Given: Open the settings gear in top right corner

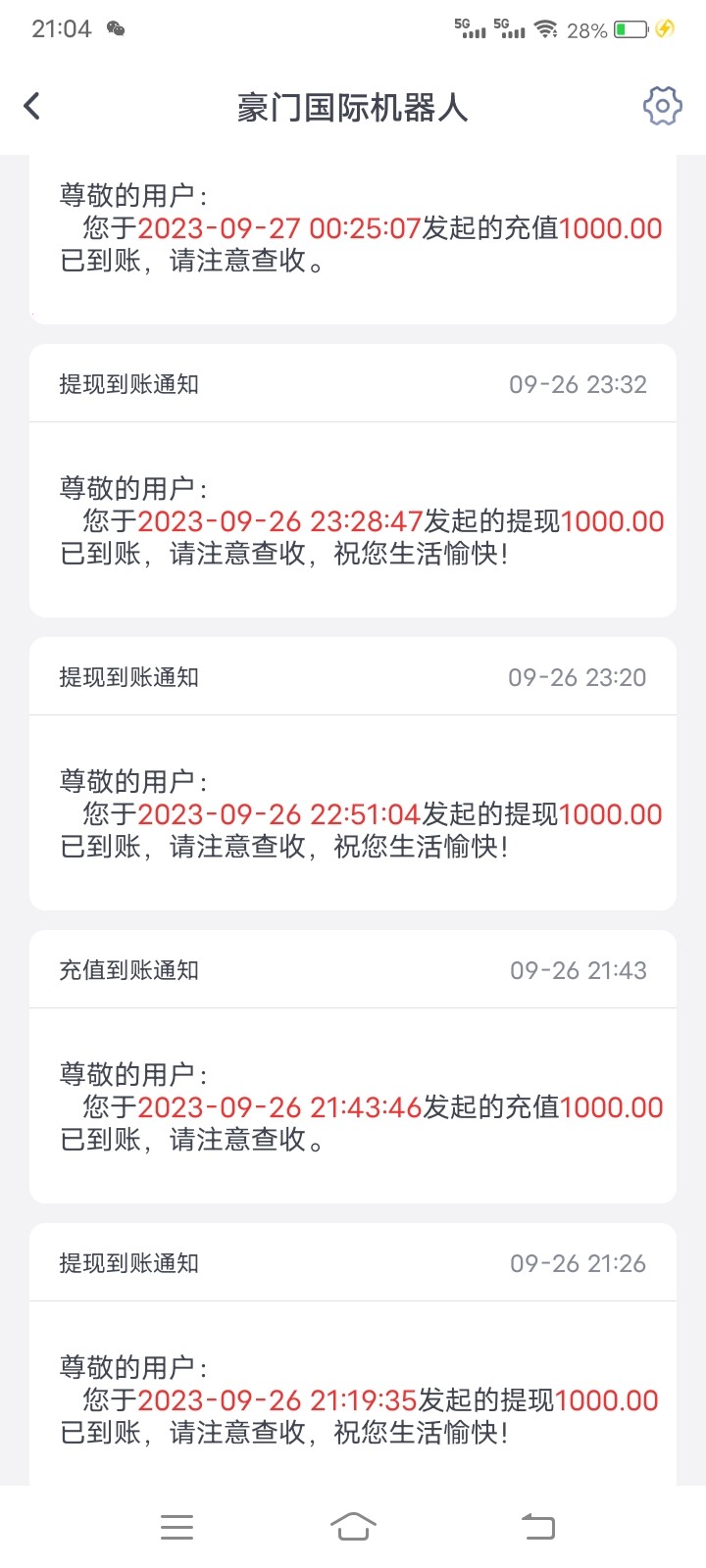Looking at the screenshot, I should click(662, 106).
